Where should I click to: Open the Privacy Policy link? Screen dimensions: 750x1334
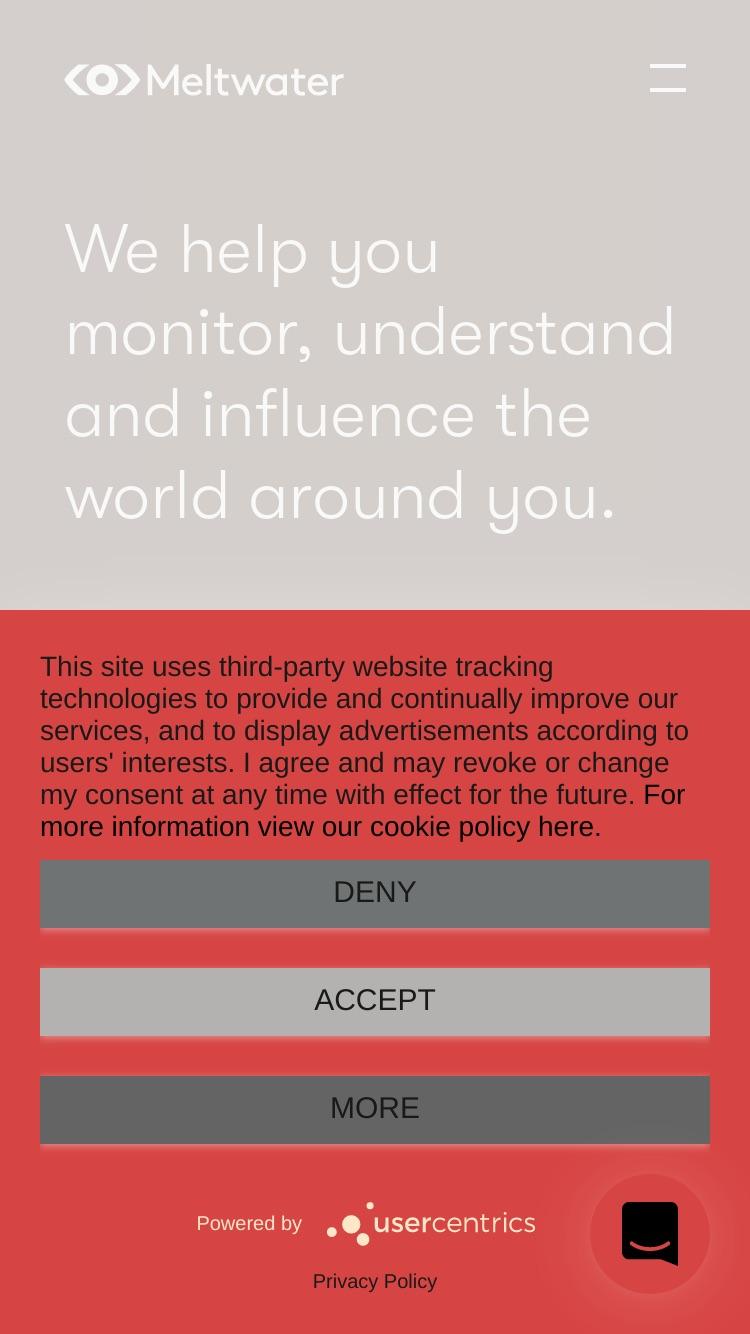(375, 1281)
